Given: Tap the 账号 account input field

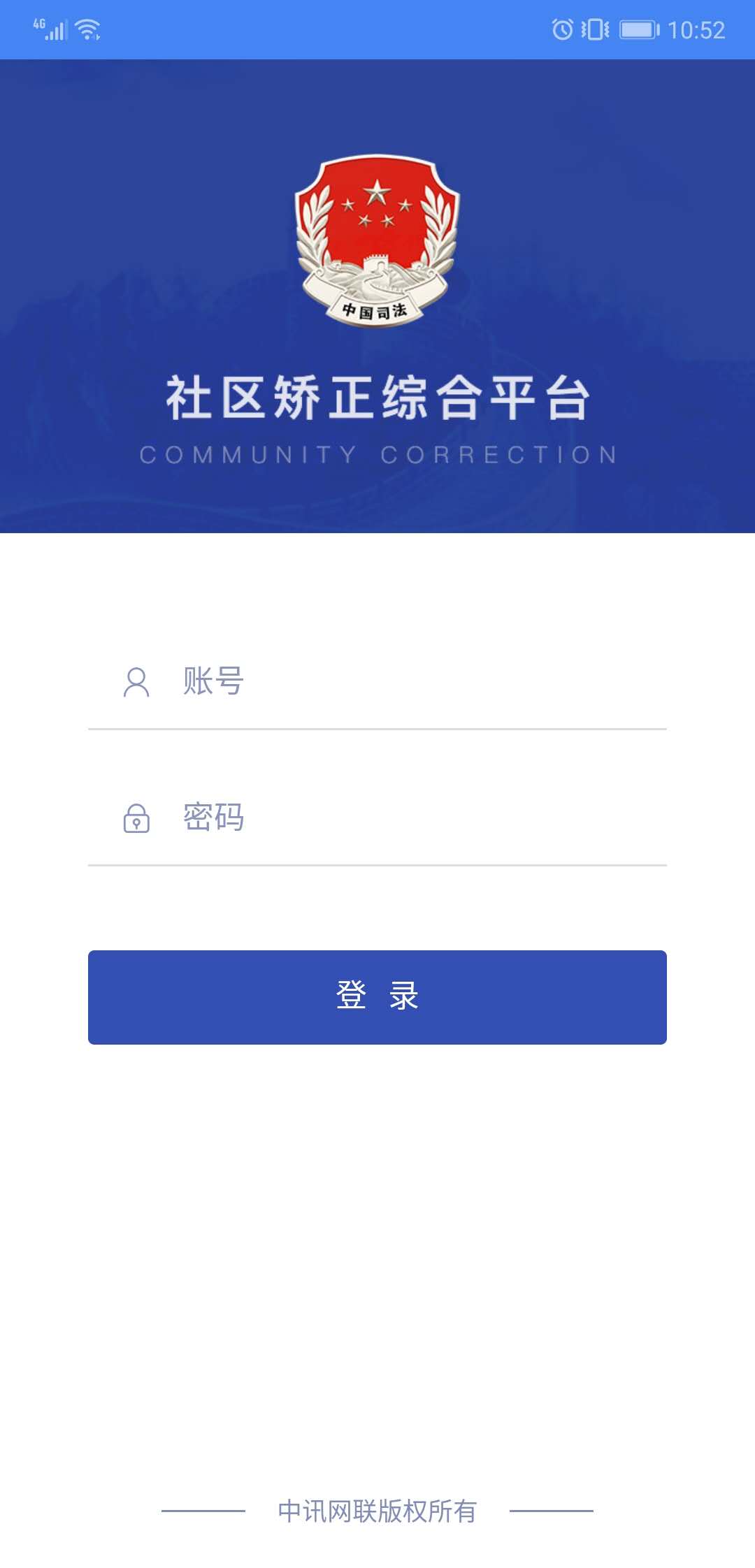Looking at the screenshot, I should click(419, 681).
